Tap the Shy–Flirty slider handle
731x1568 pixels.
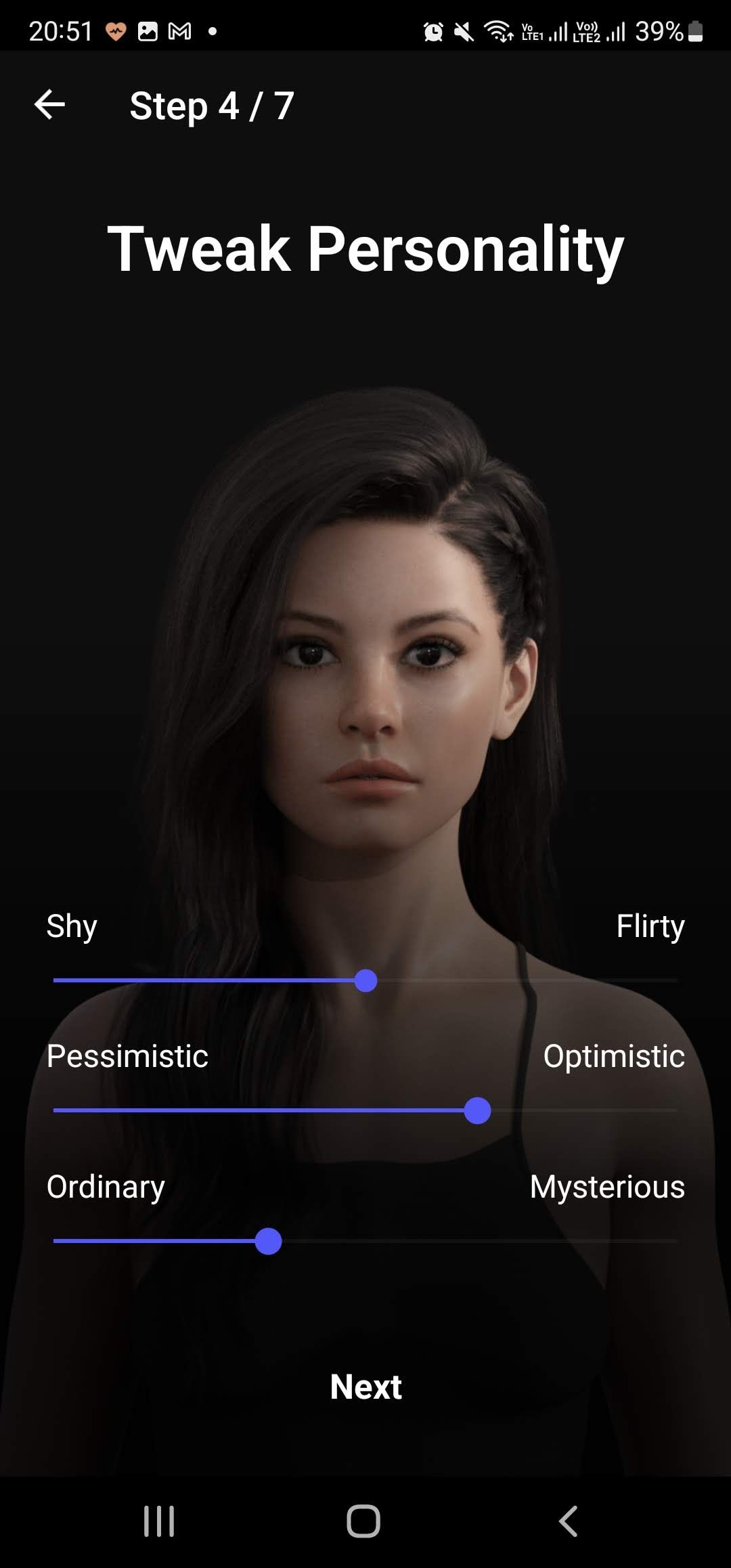pos(365,980)
